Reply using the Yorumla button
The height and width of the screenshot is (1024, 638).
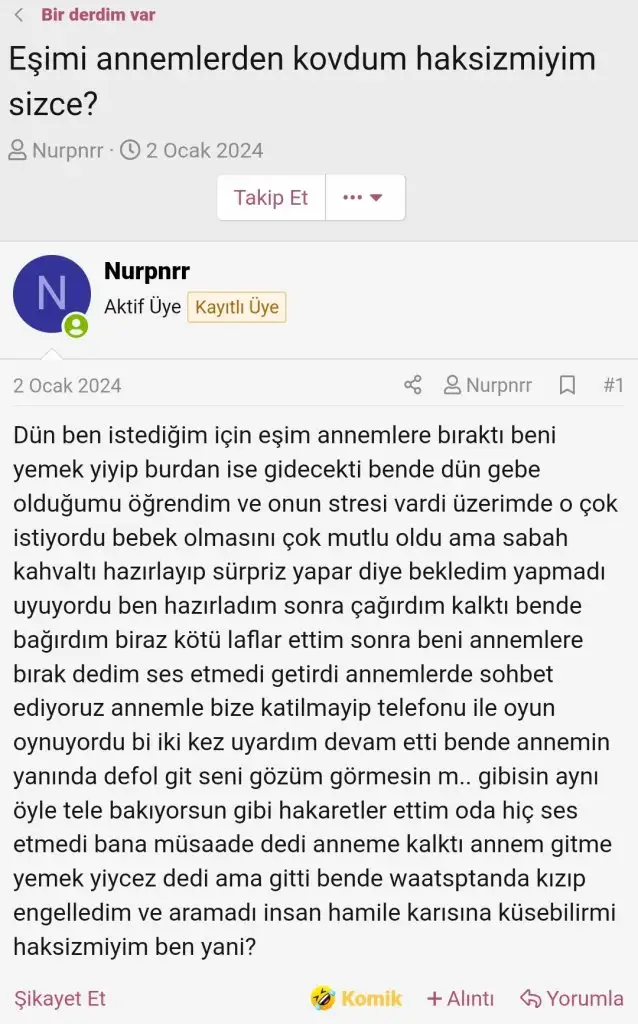[x=572, y=998]
